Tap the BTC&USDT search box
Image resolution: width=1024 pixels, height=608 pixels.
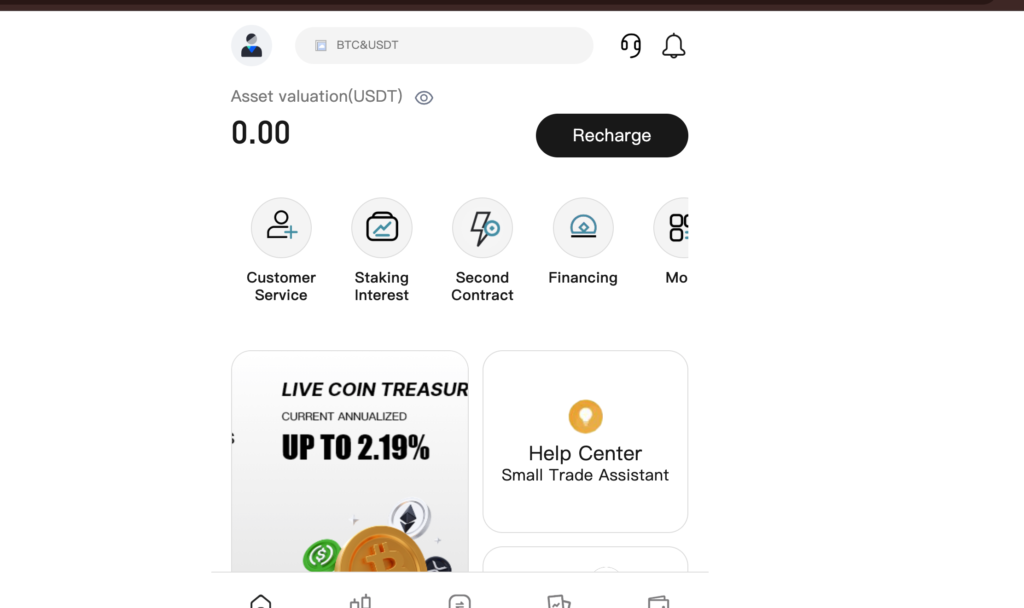(x=443, y=45)
